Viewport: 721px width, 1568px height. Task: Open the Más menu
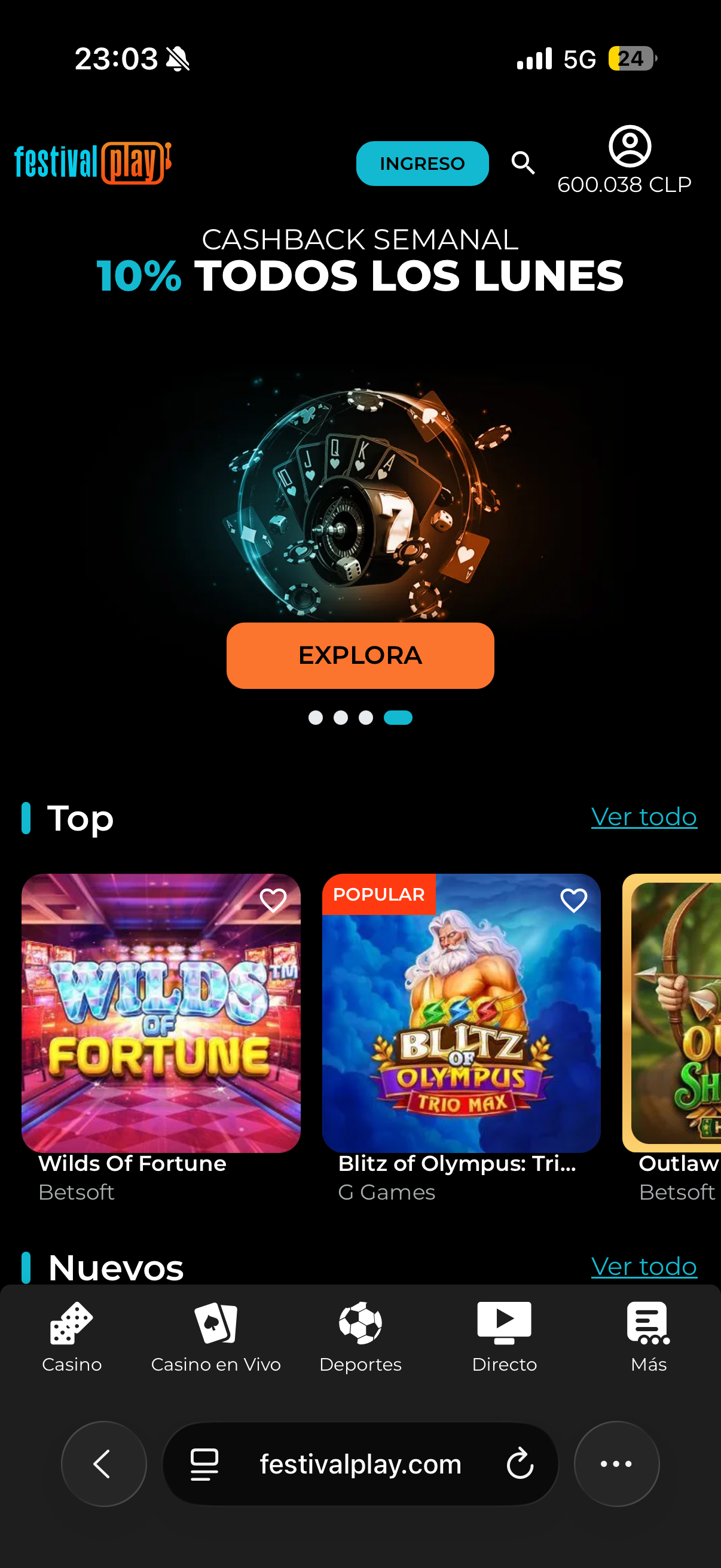pos(649,1337)
